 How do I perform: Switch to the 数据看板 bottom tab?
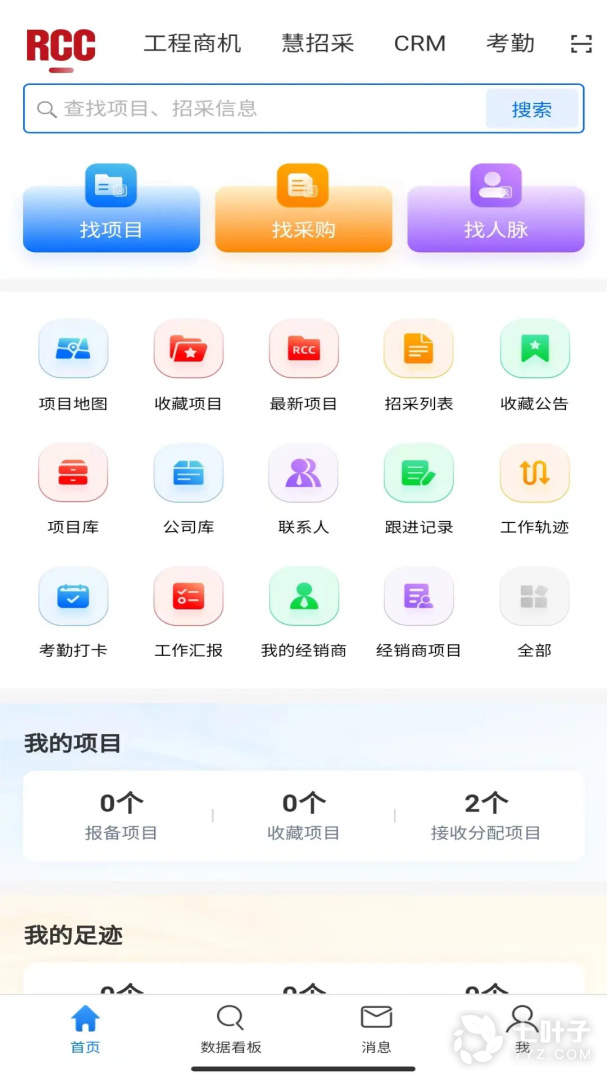[231, 1030]
